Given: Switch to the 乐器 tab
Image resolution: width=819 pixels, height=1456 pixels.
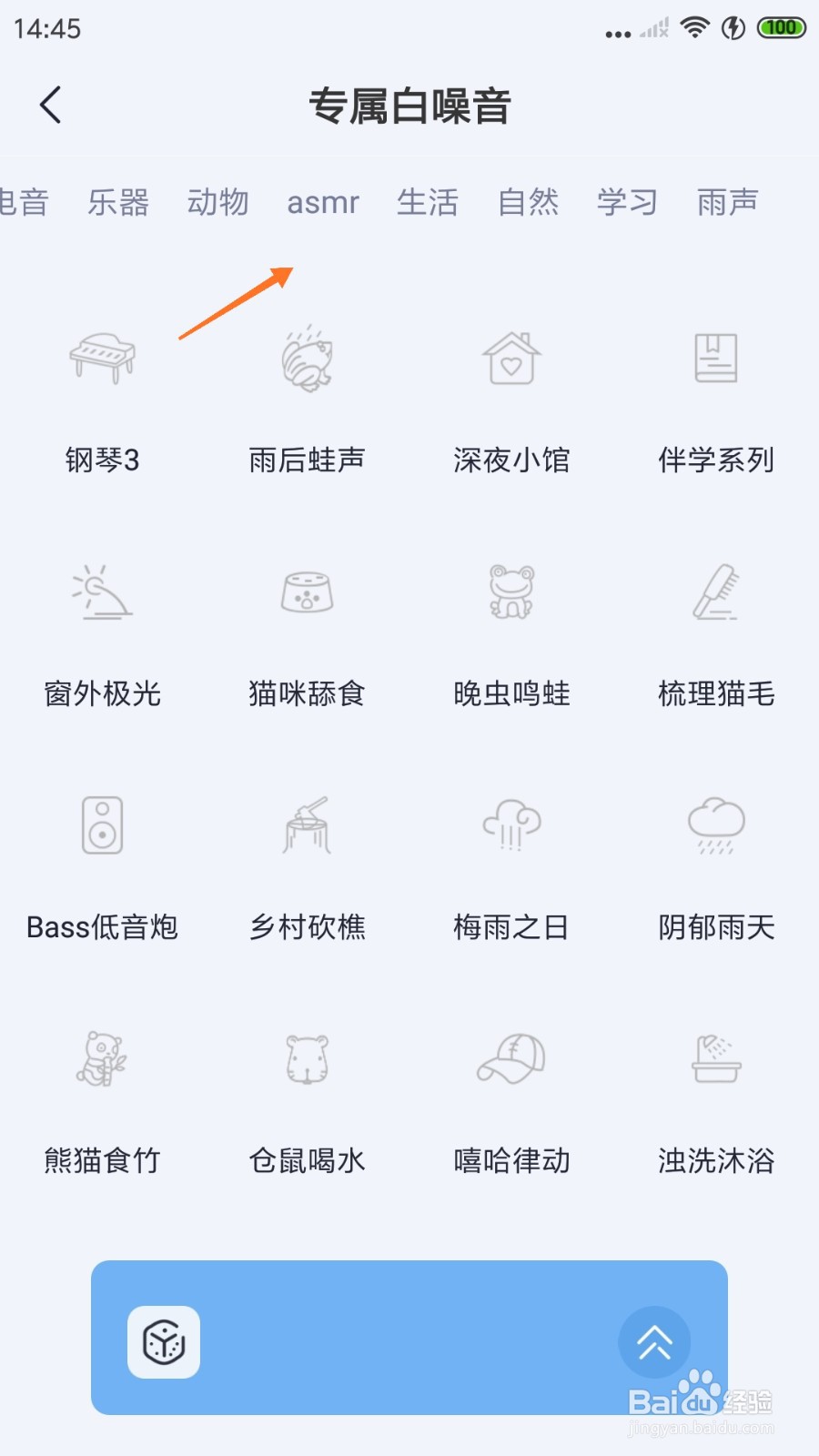Looking at the screenshot, I should 118,202.
